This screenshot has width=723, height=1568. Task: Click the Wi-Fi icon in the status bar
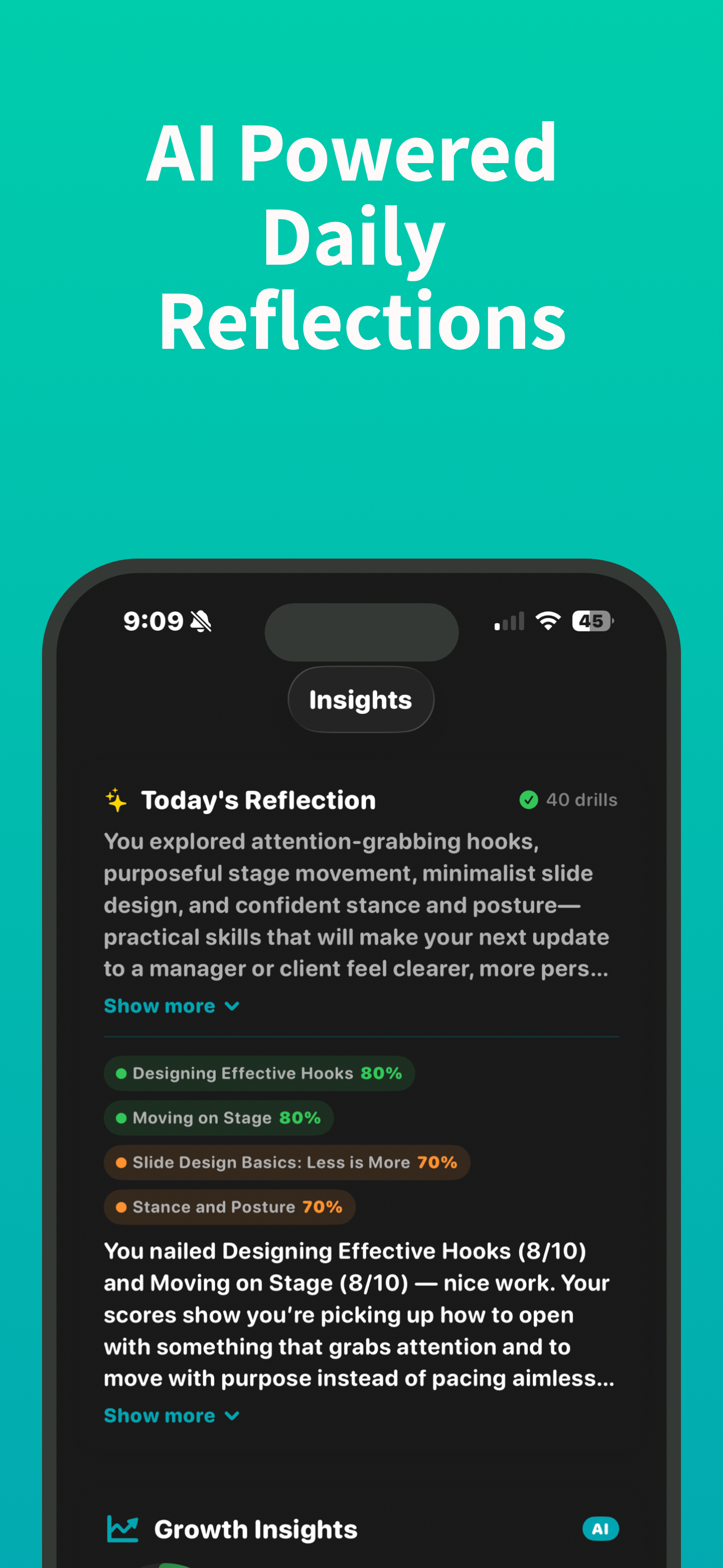click(547, 620)
